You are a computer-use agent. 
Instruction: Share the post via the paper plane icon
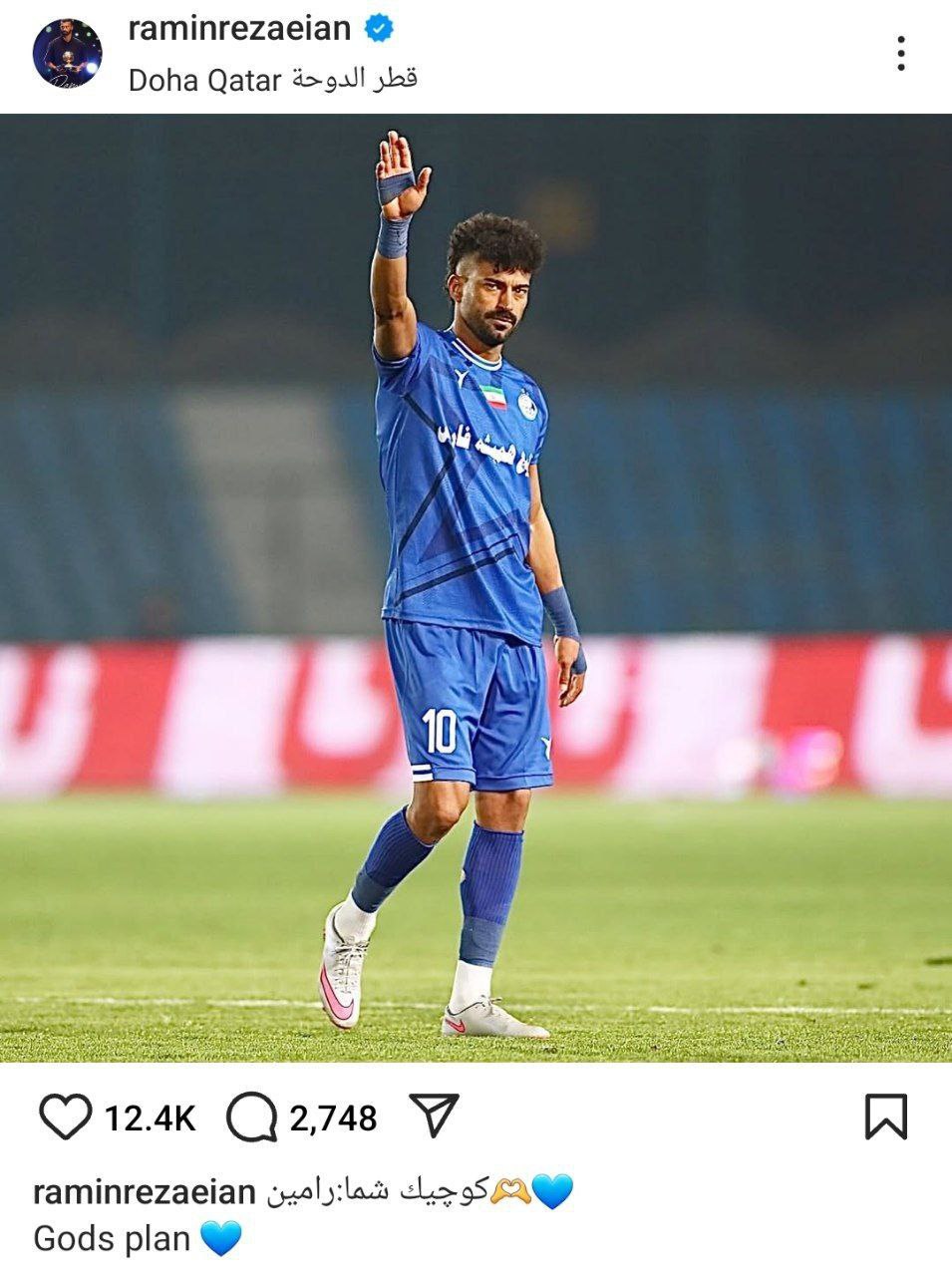point(434,1116)
